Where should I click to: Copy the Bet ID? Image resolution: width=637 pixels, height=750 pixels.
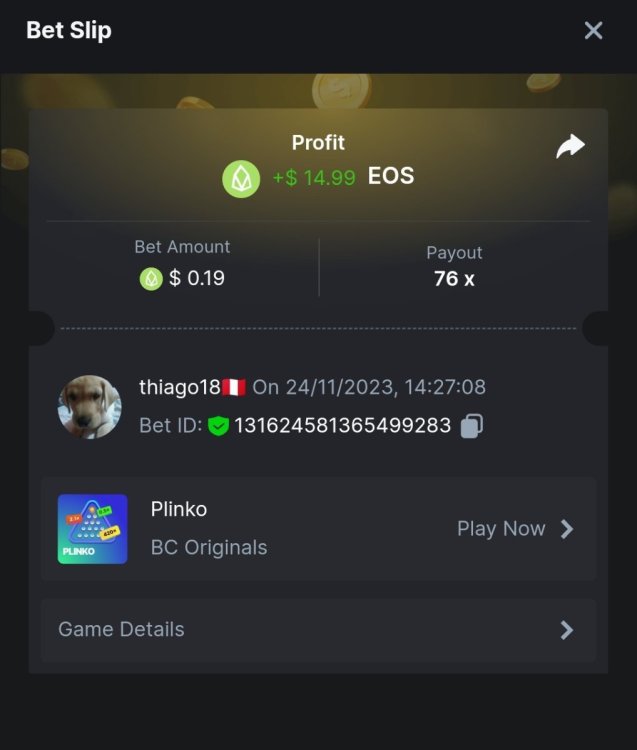point(472,426)
